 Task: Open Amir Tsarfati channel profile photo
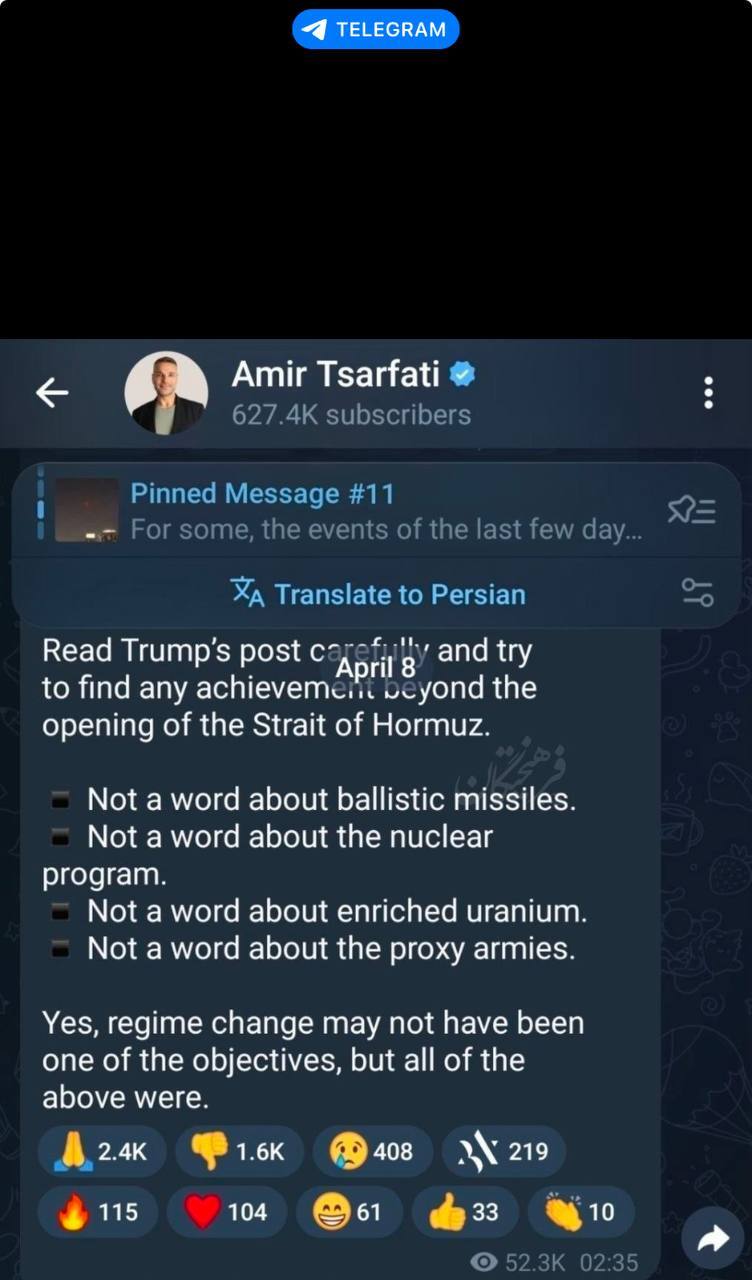[x=166, y=393]
